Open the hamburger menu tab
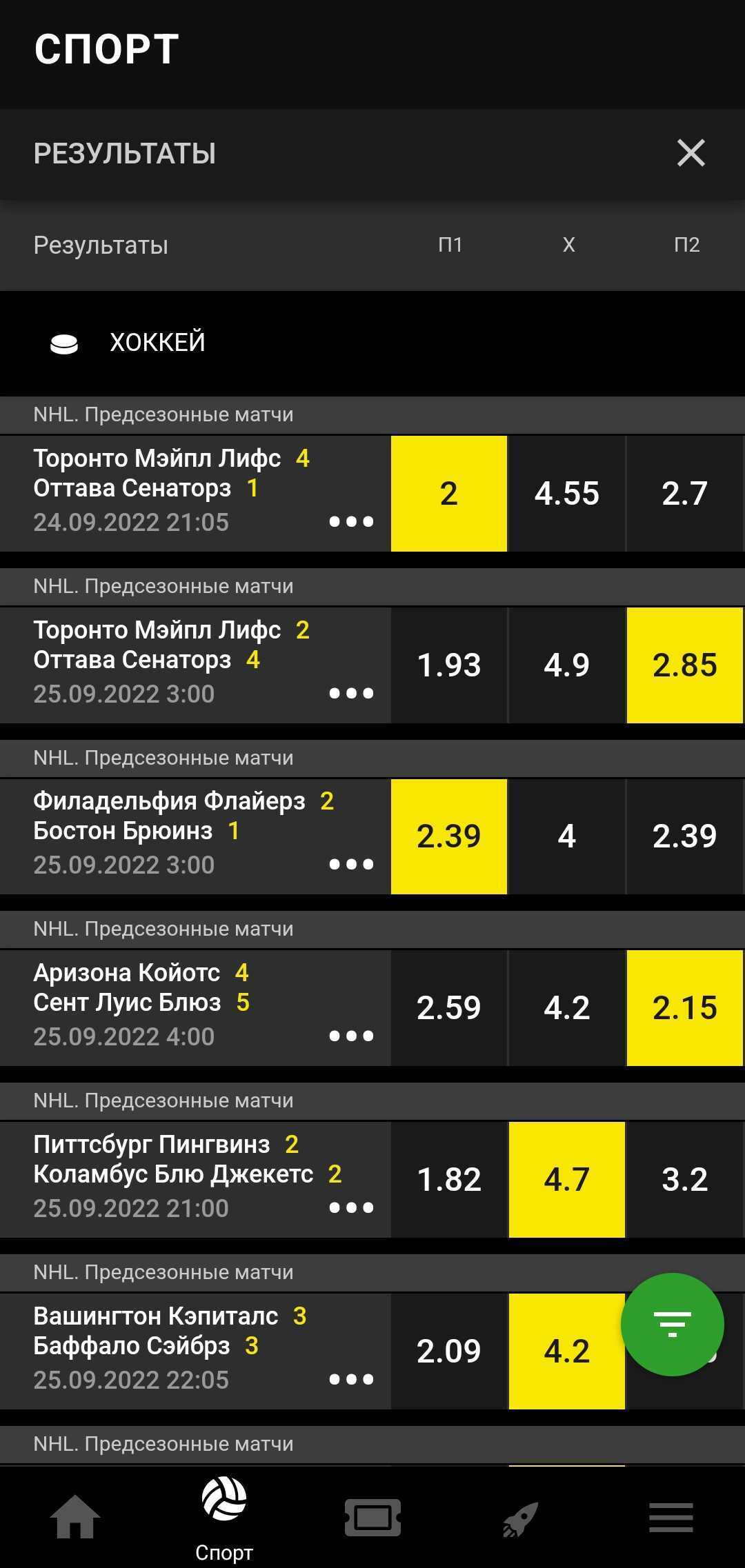The width and height of the screenshot is (745, 1568). tap(670, 1518)
